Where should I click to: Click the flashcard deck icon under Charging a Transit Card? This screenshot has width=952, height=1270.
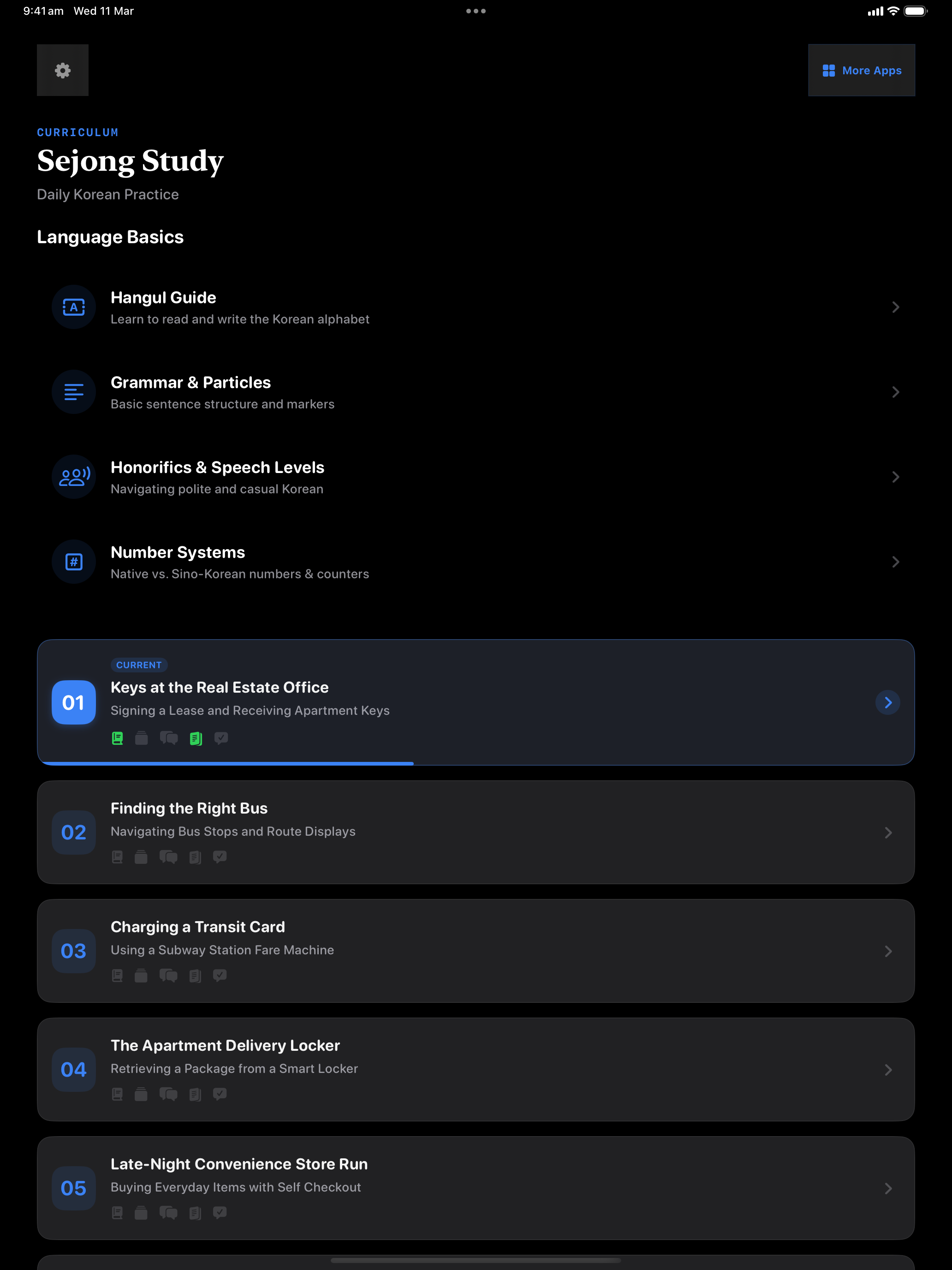pyautogui.click(x=141, y=976)
